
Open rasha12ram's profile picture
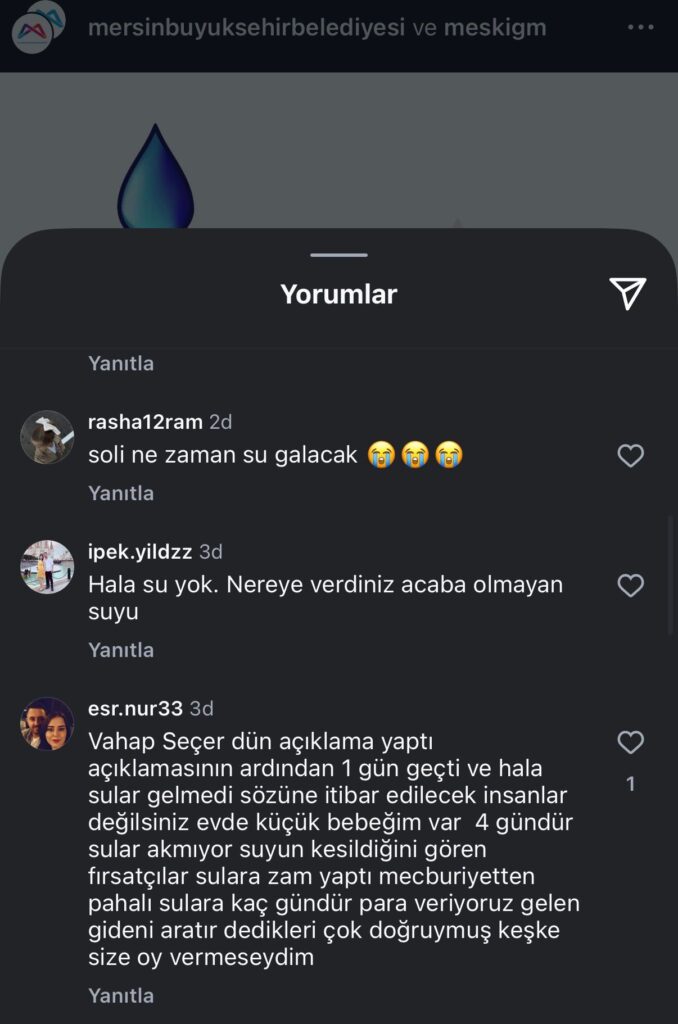47,437
